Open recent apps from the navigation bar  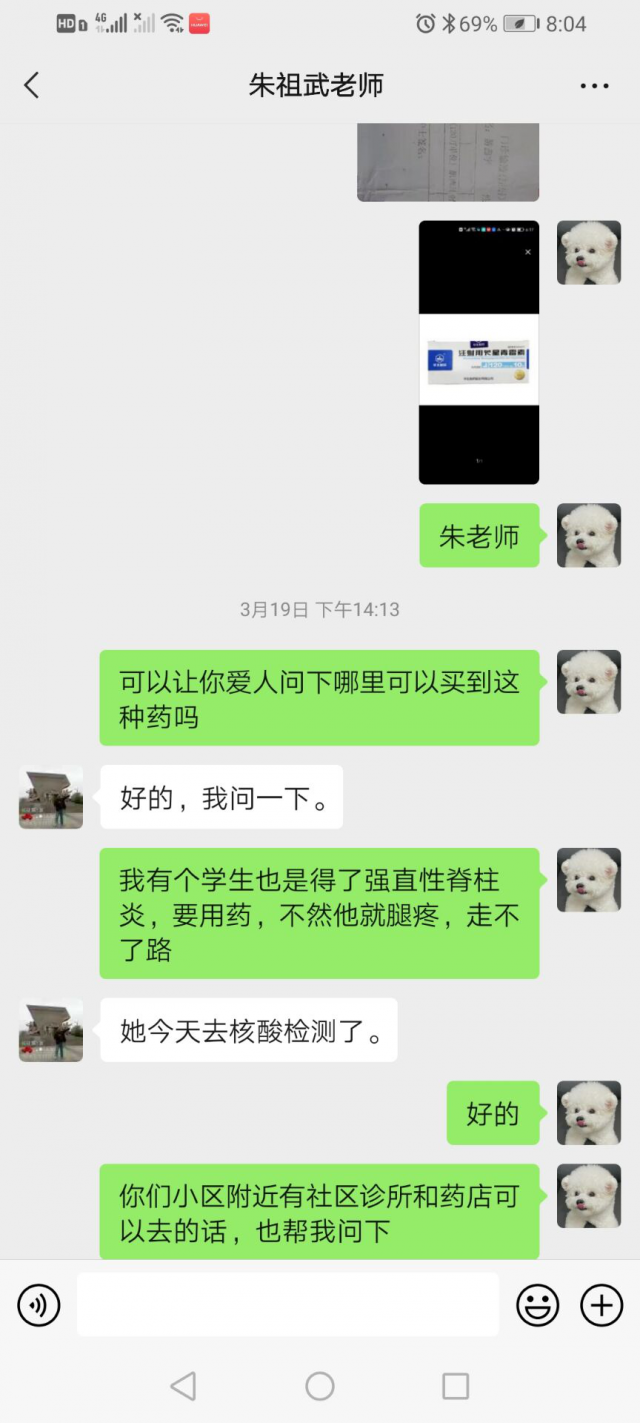point(455,1386)
